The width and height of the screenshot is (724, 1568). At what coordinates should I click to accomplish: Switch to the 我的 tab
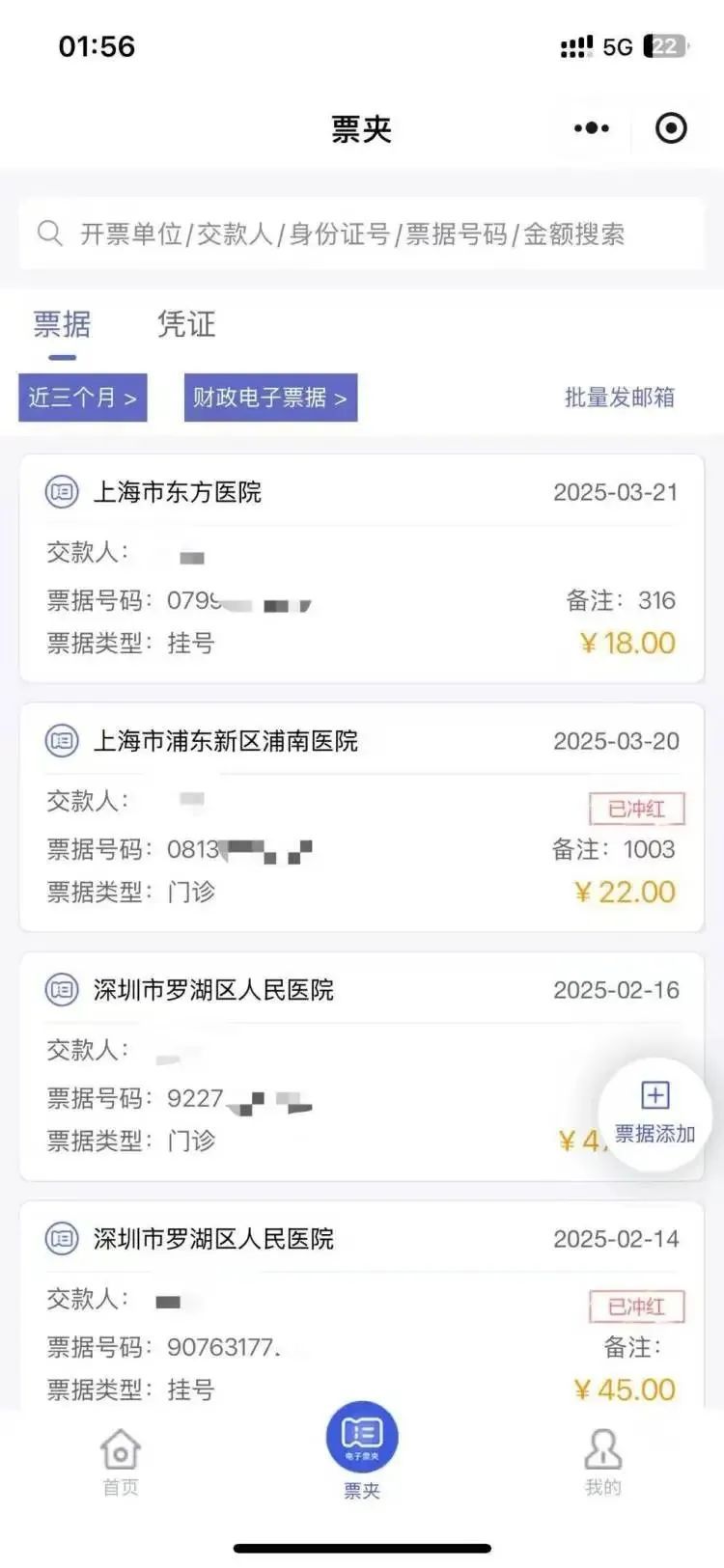[602, 1461]
